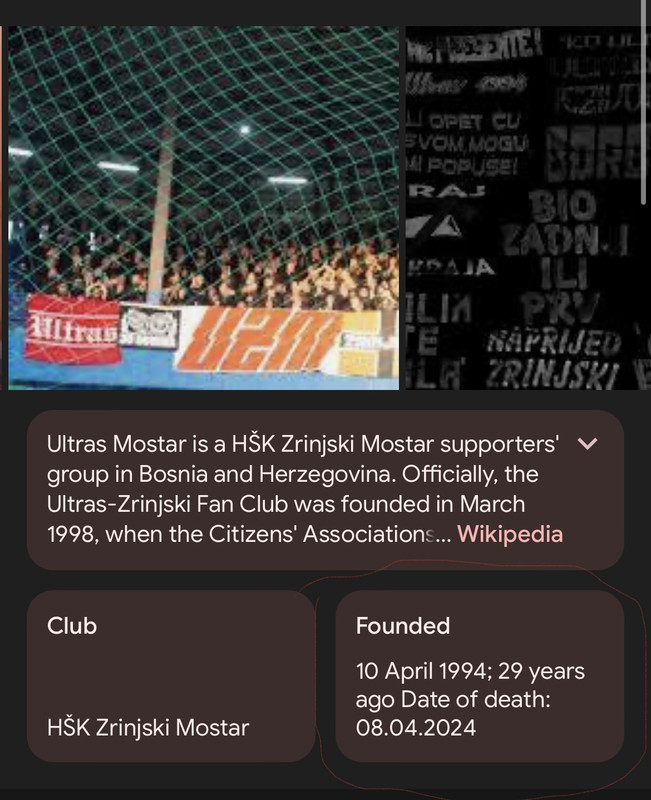Open the Club card for HŠK Zrinjski Mostar
Screen dimensions: 651x800
click(x=170, y=676)
